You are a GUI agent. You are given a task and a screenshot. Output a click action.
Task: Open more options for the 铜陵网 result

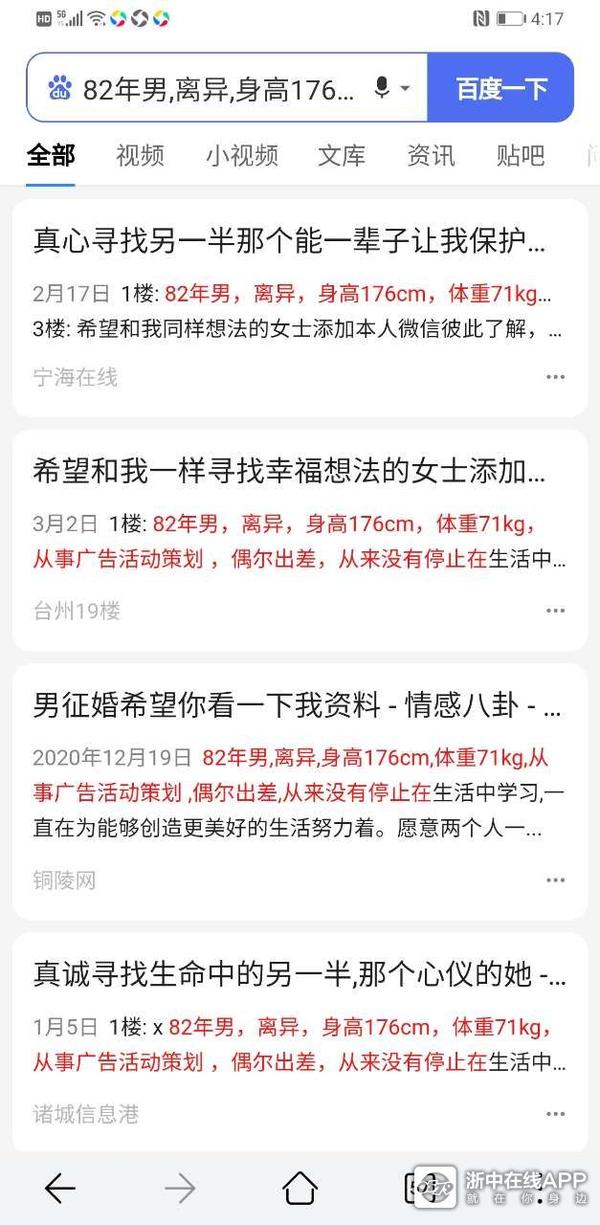[556, 880]
